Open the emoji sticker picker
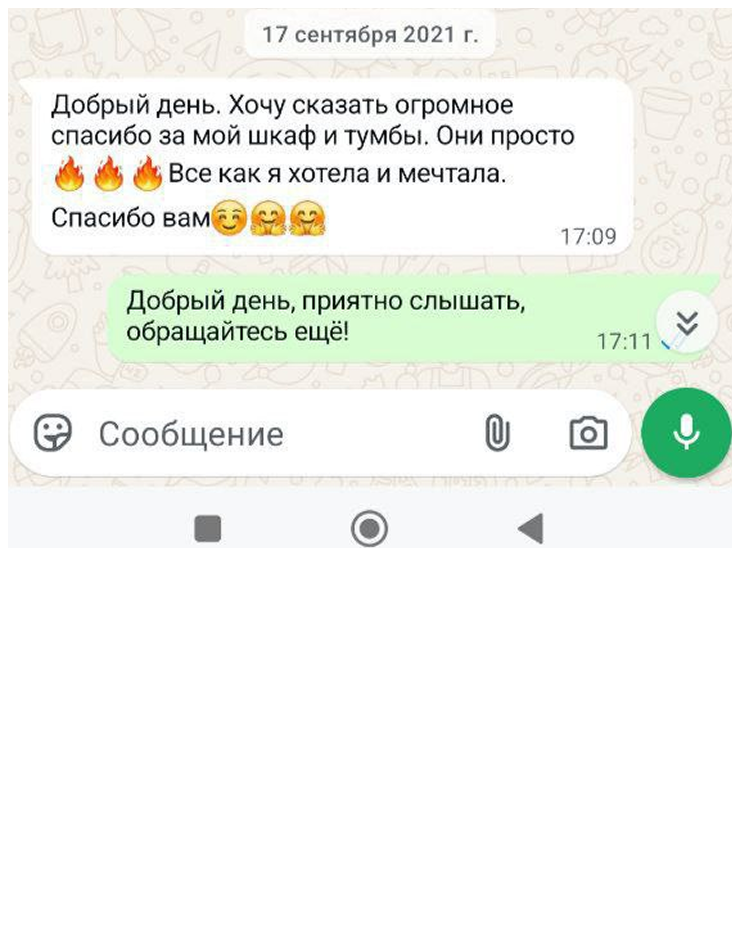Image resolution: width=740 pixels, height=932 pixels. click(x=53, y=433)
